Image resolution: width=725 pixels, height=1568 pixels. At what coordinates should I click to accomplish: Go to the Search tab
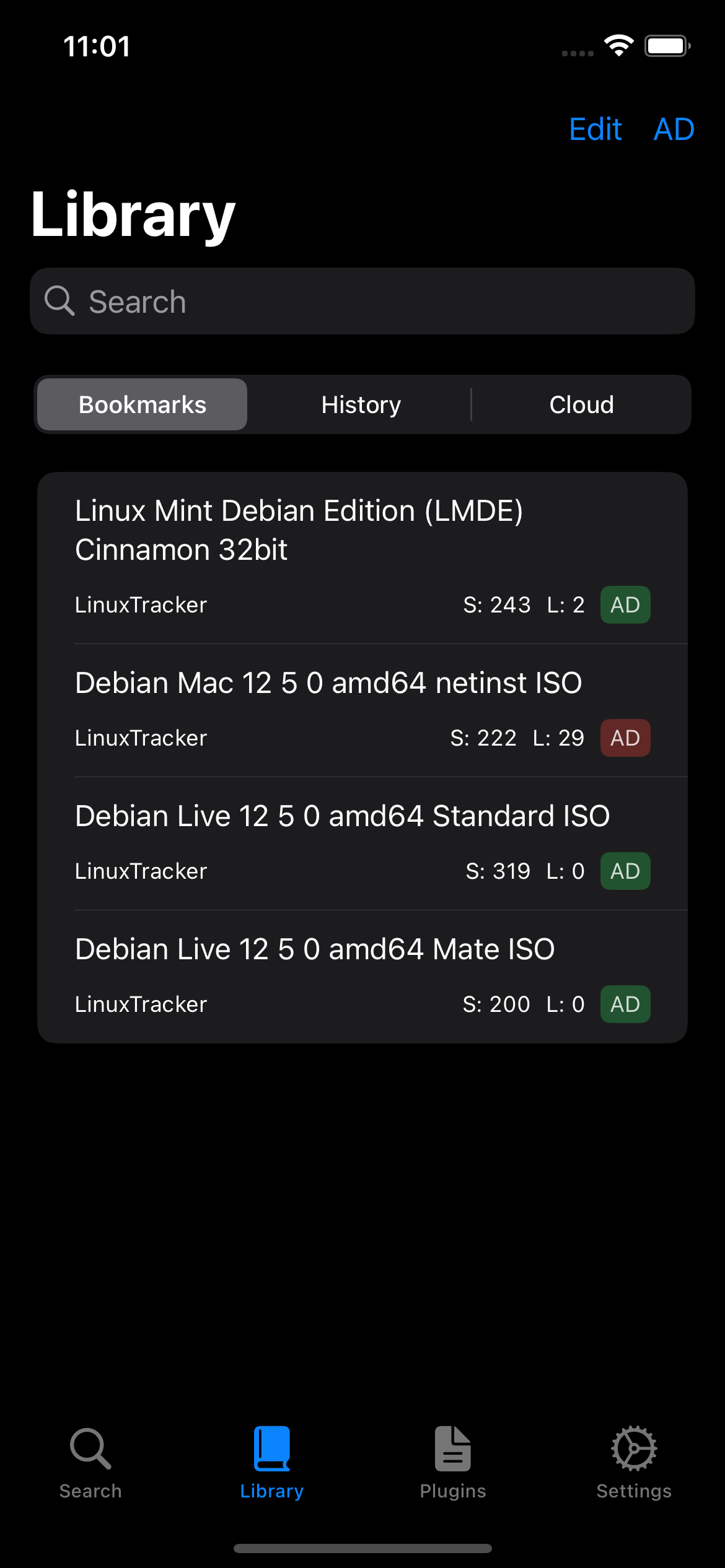[90, 1463]
